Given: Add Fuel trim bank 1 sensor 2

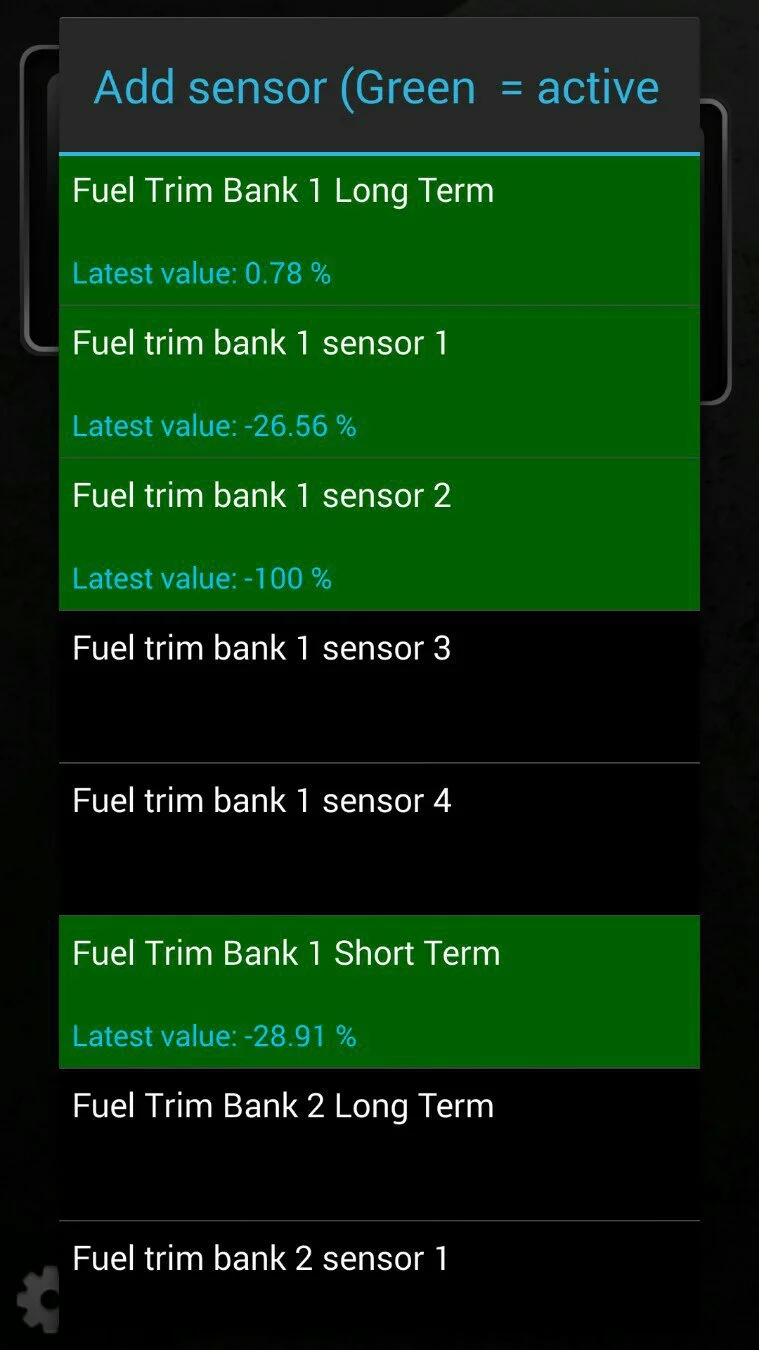Looking at the screenshot, I should [379, 535].
